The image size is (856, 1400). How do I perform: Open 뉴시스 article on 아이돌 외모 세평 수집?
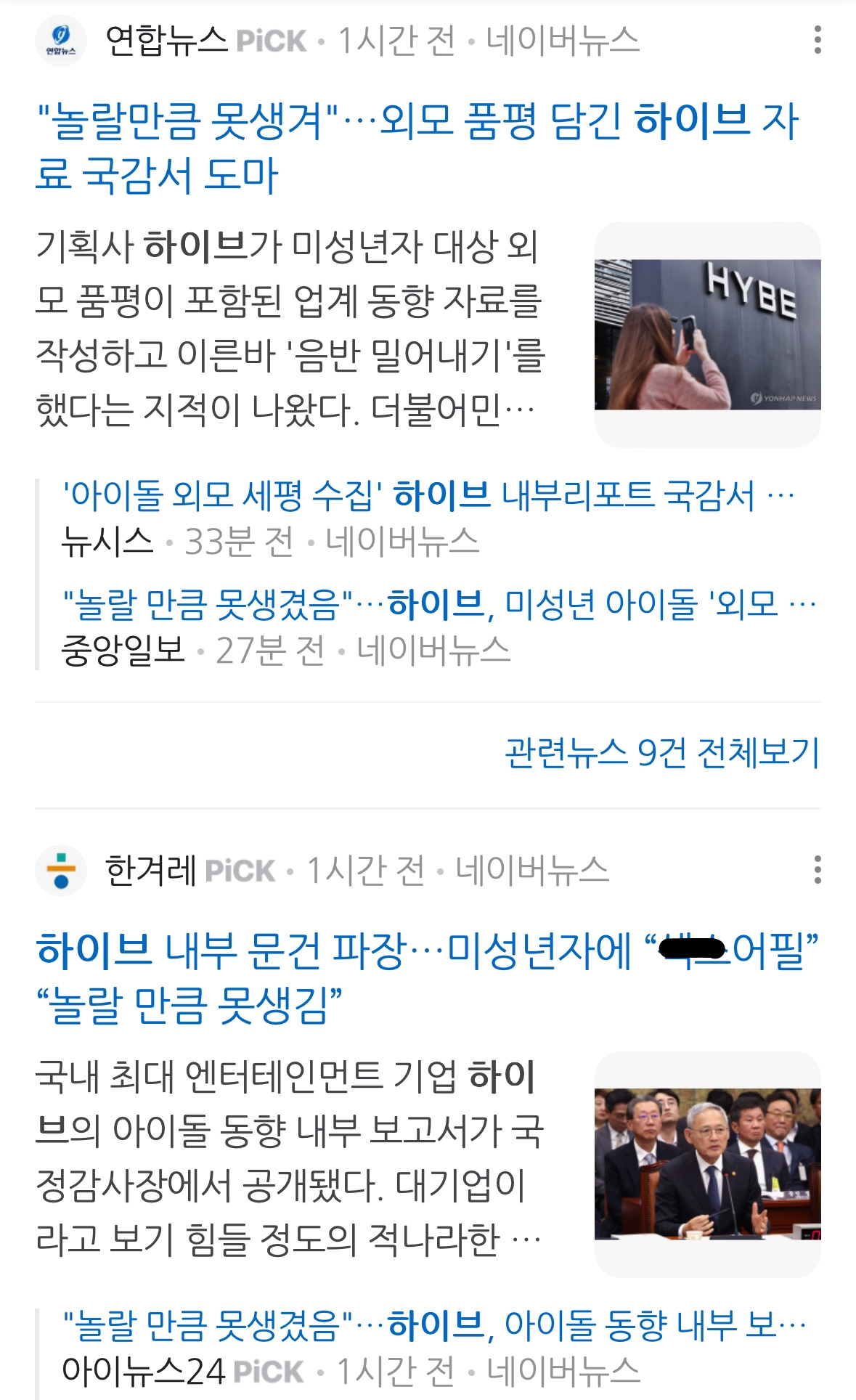[428, 496]
